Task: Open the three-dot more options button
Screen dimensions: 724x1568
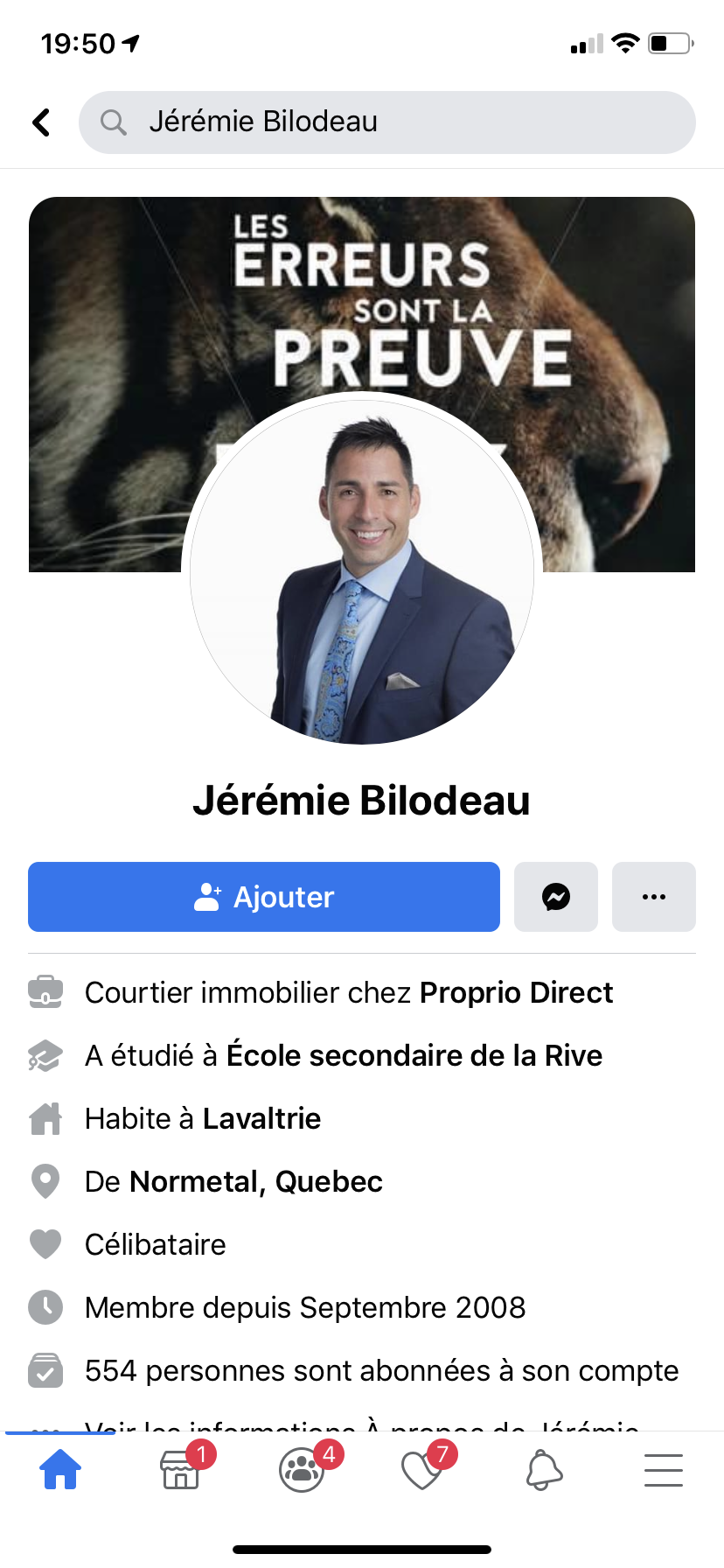Action: [x=653, y=897]
